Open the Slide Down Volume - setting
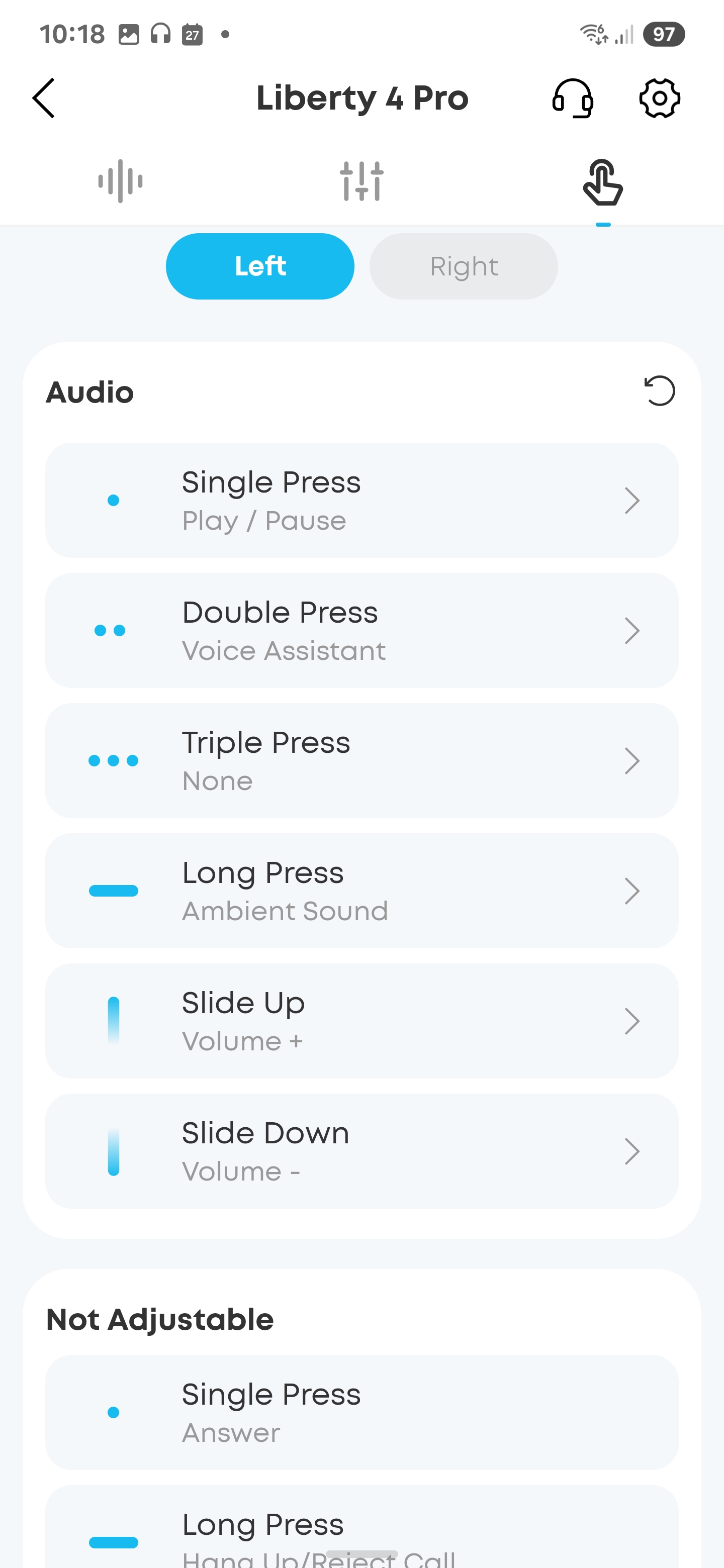 pyautogui.click(x=361, y=1152)
